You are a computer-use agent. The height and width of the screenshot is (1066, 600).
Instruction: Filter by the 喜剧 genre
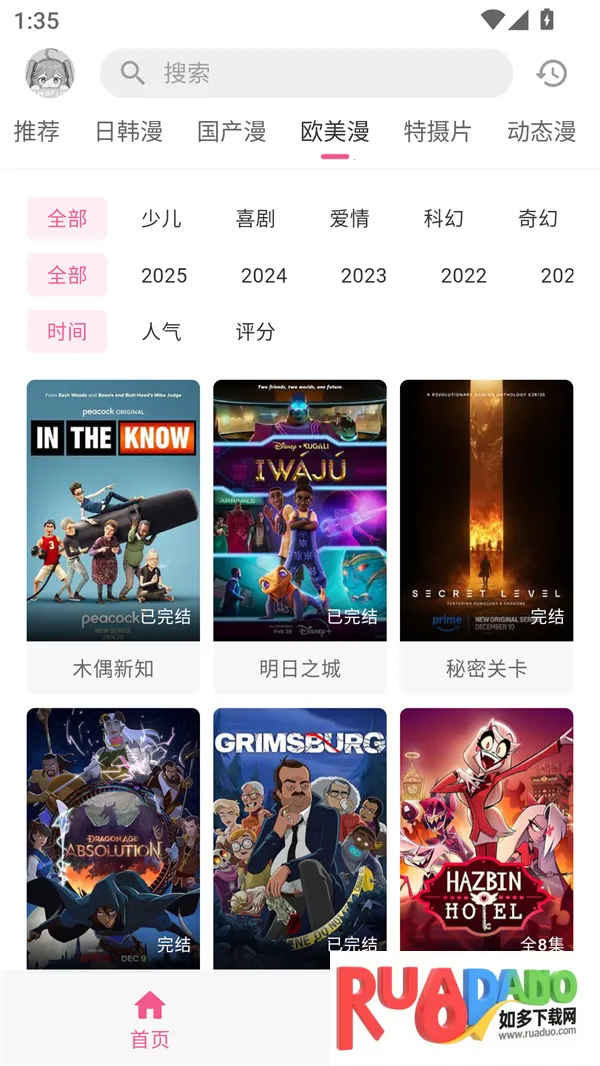[x=255, y=219]
